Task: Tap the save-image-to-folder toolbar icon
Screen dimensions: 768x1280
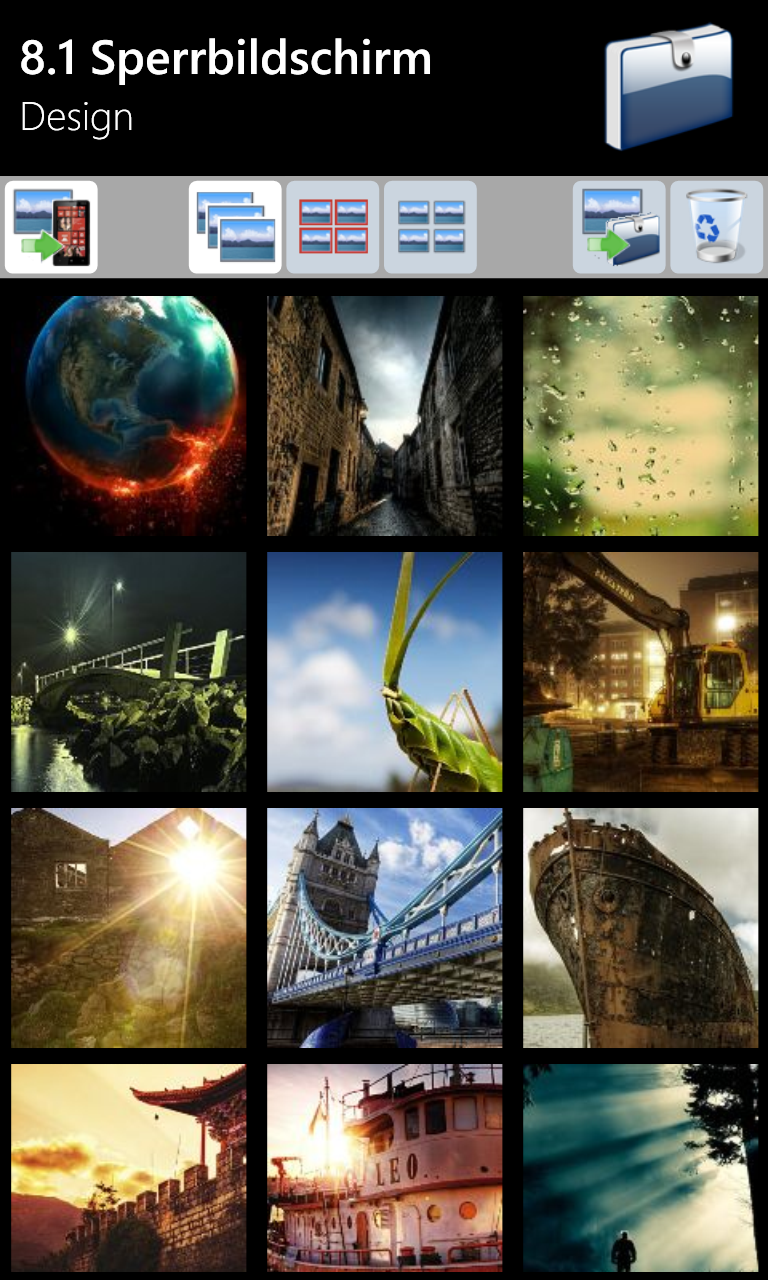Action: point(619,227)
